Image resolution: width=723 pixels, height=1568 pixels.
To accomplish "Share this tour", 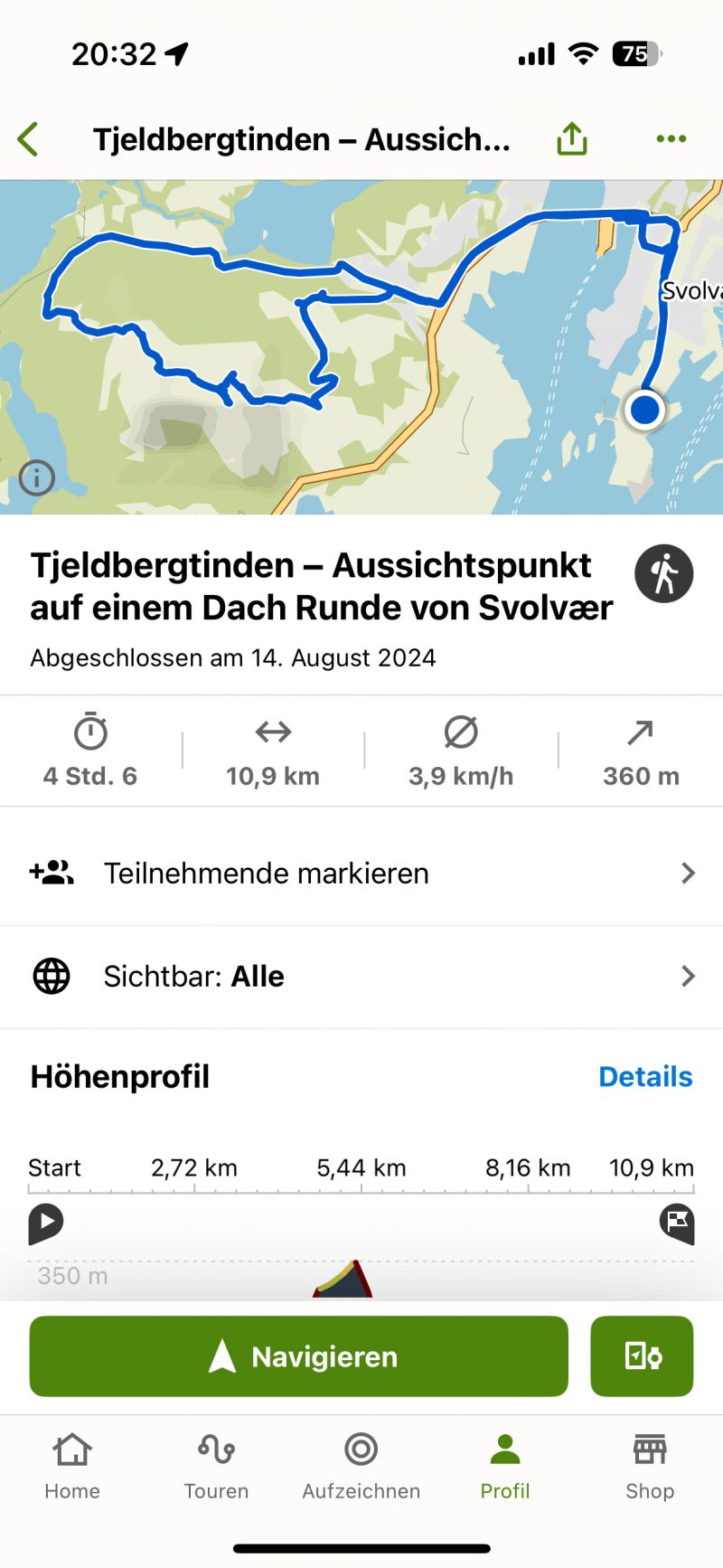I will click(572, 139).
